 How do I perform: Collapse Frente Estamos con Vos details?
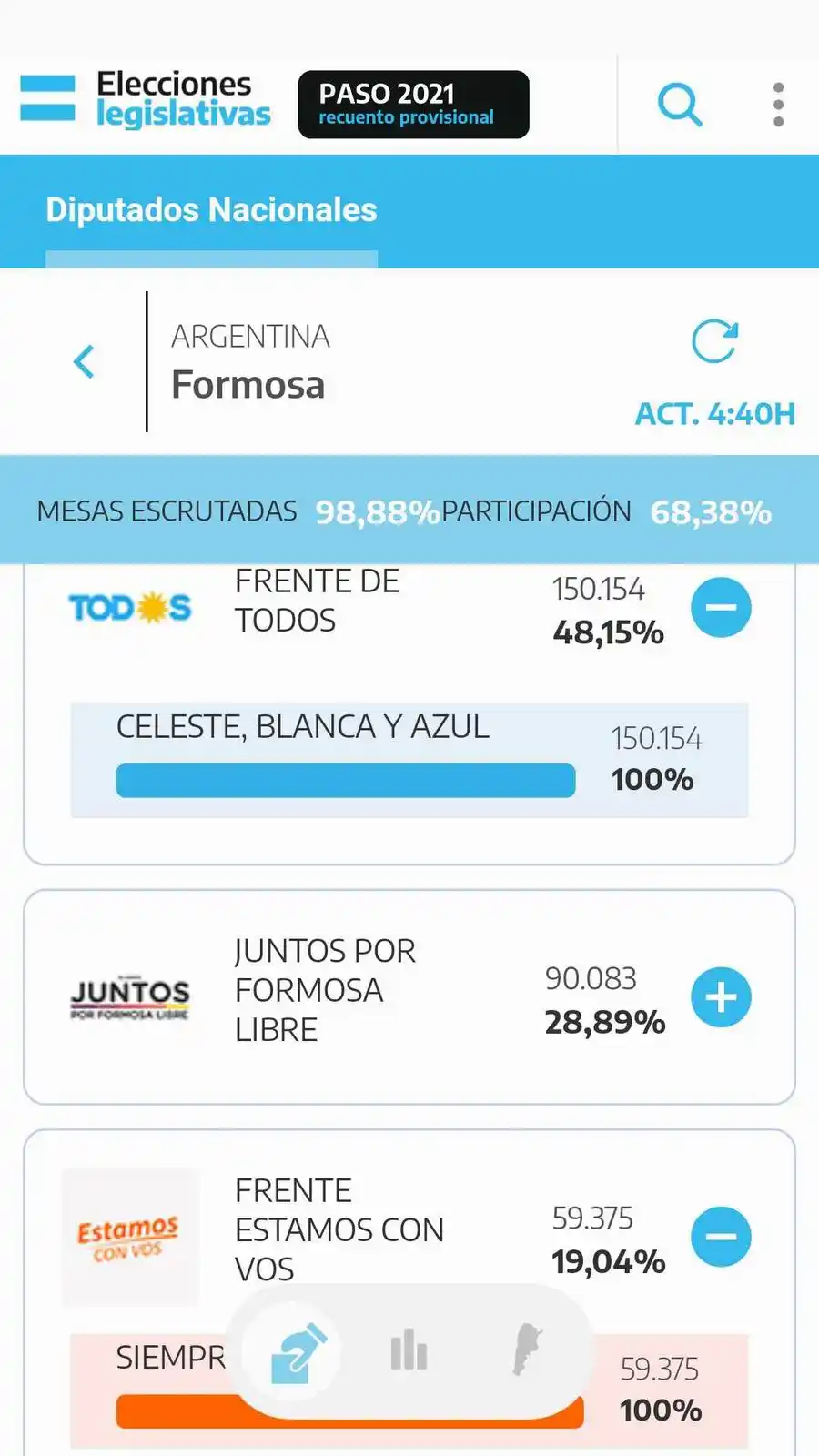[721, 1237]
